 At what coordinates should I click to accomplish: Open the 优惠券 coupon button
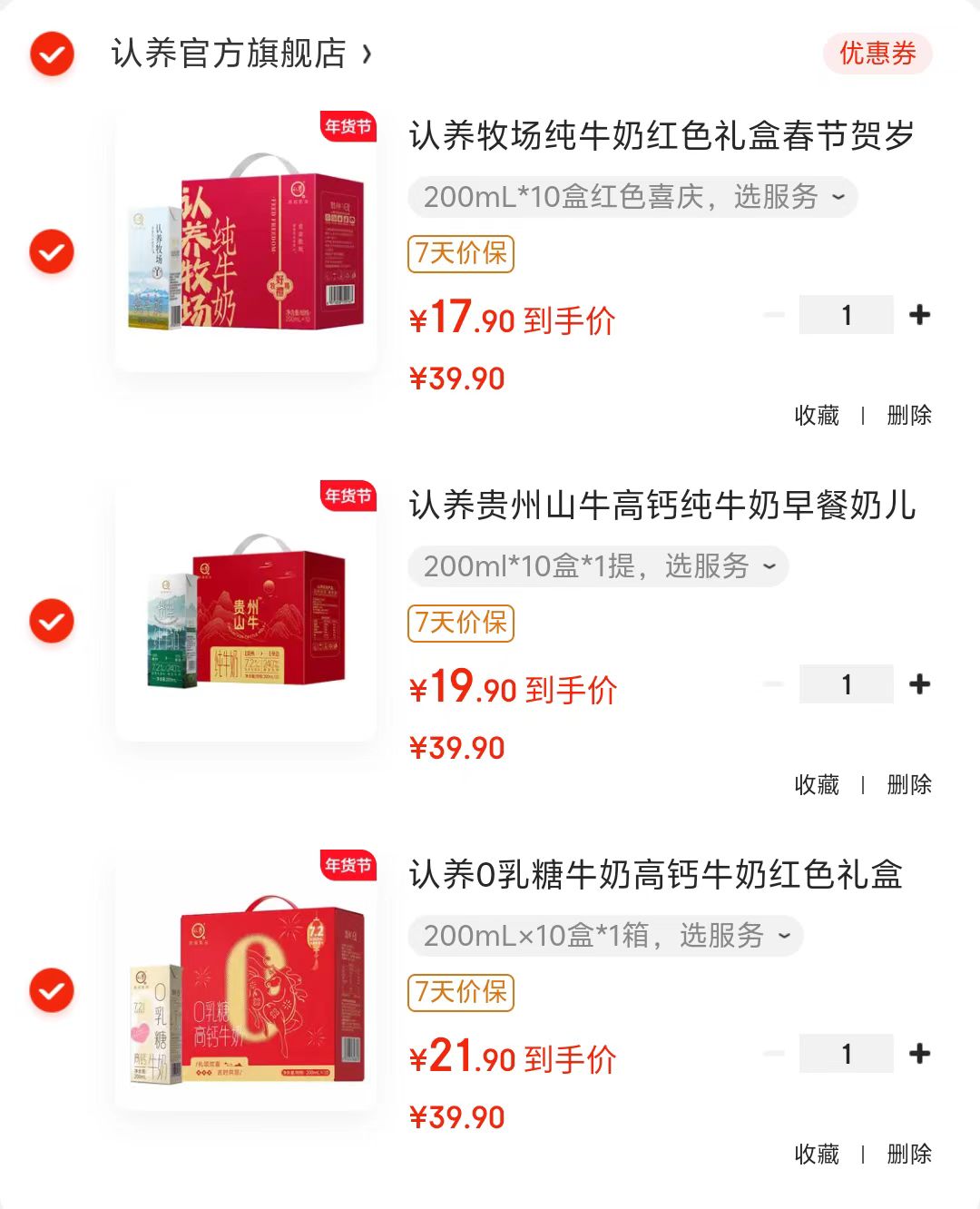[877, 54]
